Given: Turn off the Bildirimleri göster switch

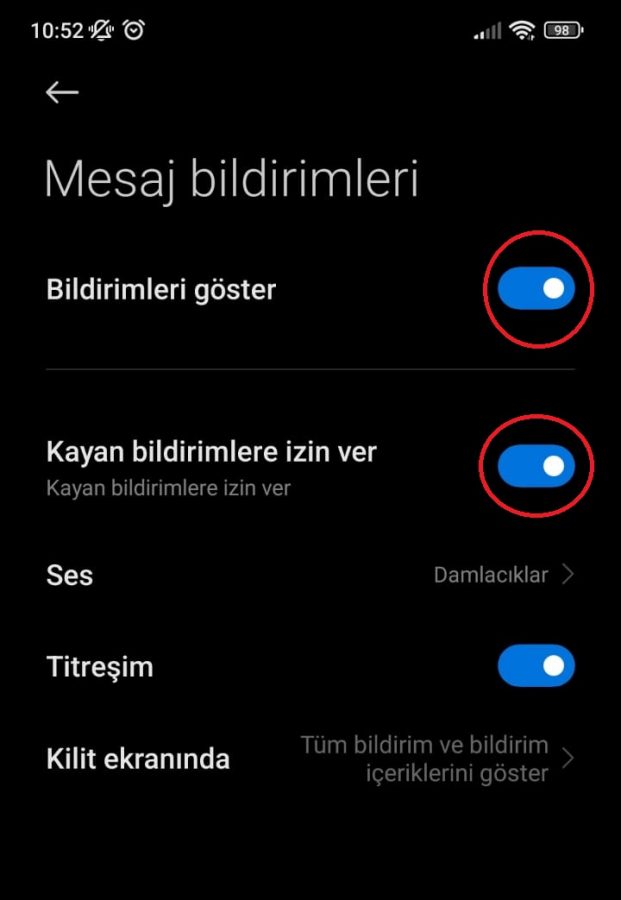Looking at the screenshot, I should 536,289.
